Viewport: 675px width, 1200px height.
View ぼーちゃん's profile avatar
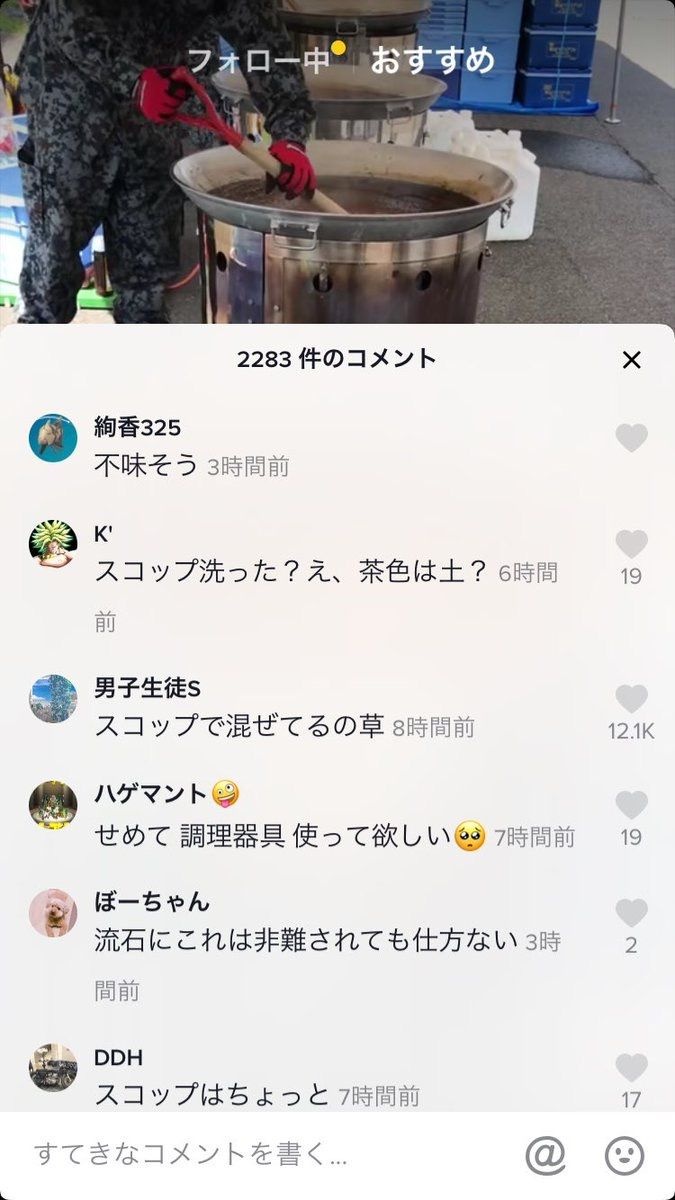coord(53,913)
